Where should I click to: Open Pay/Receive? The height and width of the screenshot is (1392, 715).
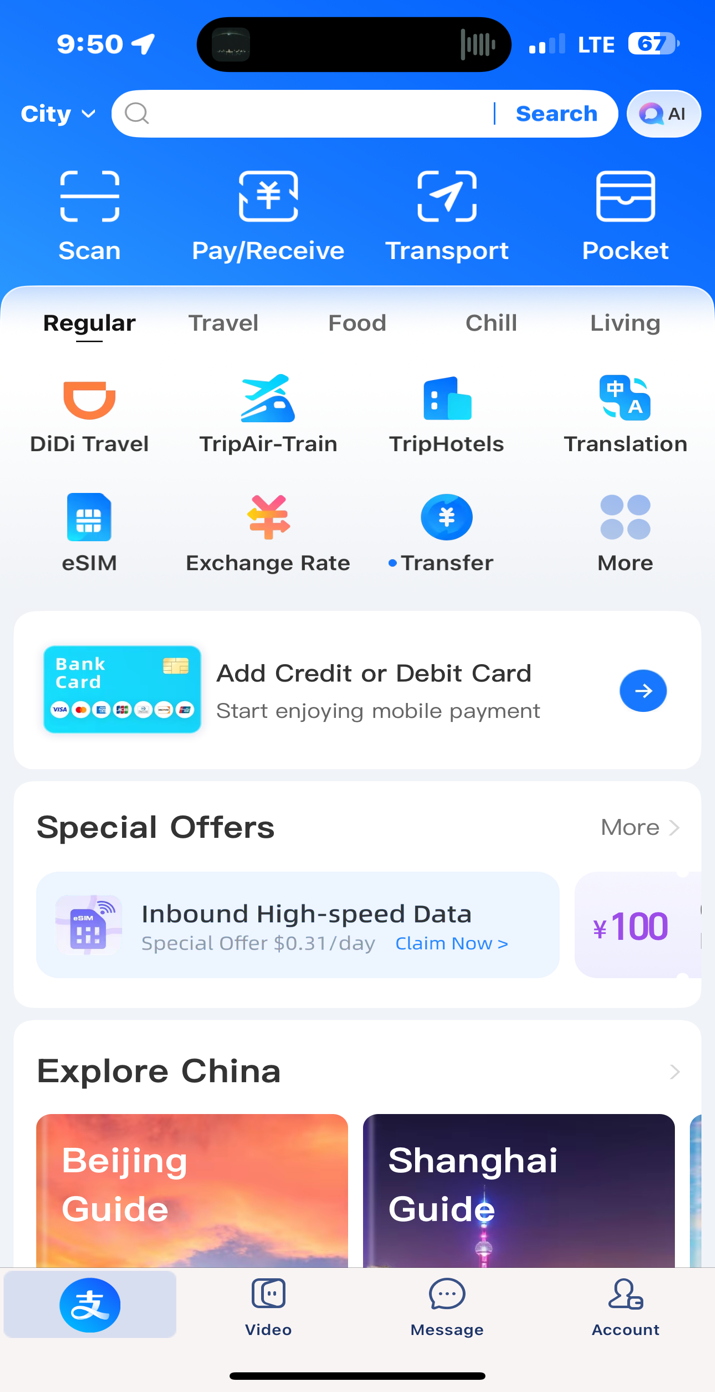(x=268, y=215)
